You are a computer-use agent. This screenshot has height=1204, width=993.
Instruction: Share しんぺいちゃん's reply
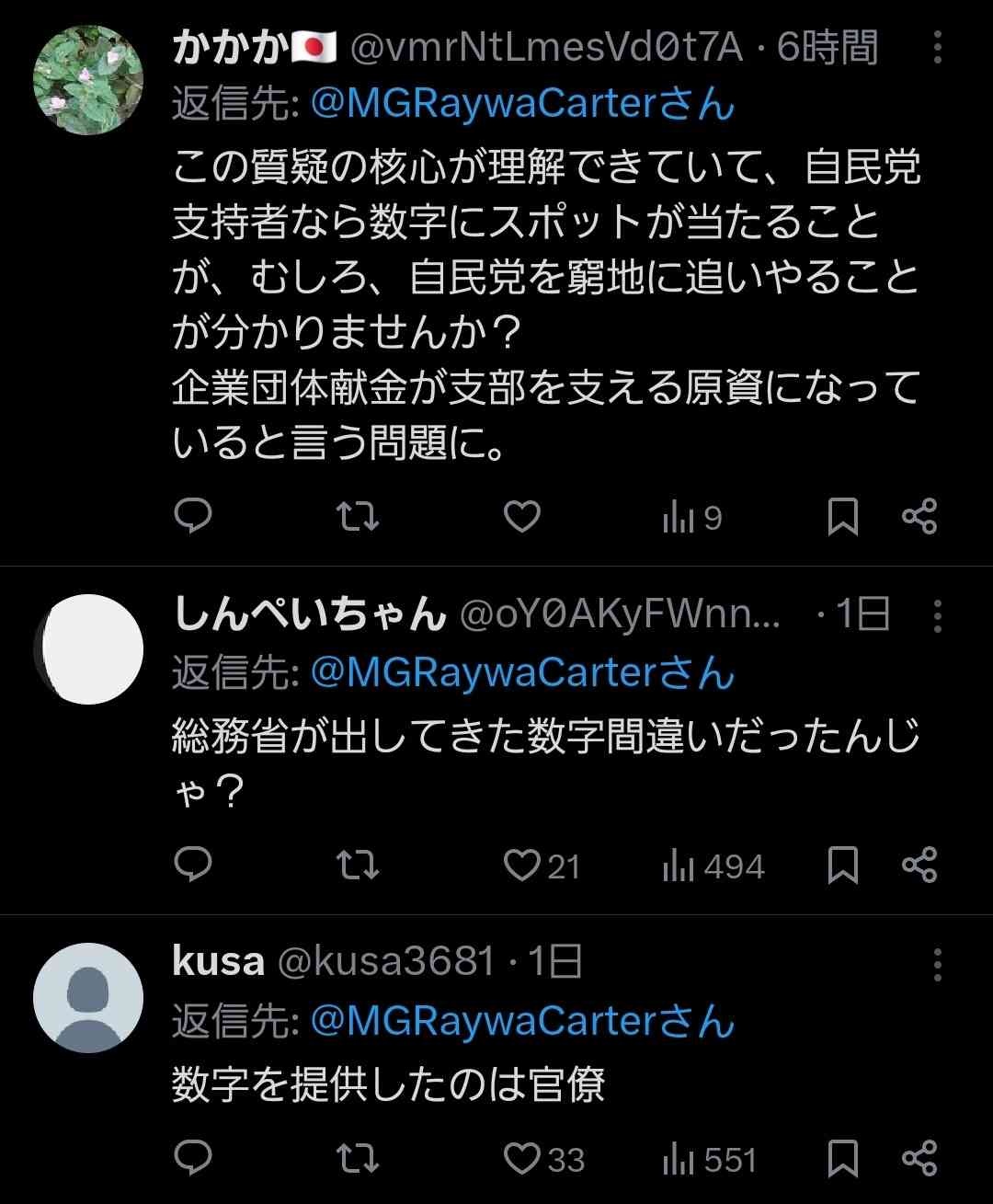point(919,866)
